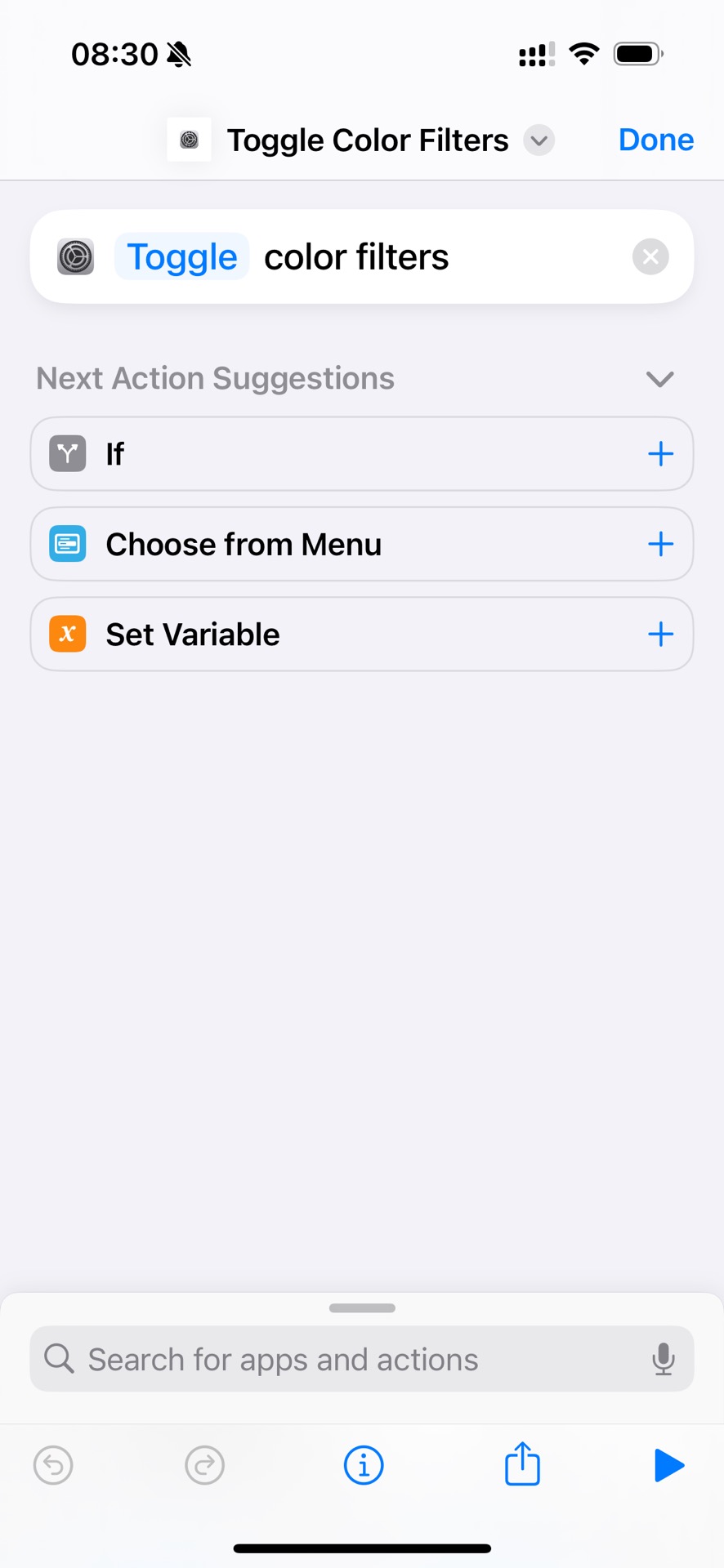Add the Choose from Menu action
This screenshot has height=1568, width=724.
(x=660, y=544)
